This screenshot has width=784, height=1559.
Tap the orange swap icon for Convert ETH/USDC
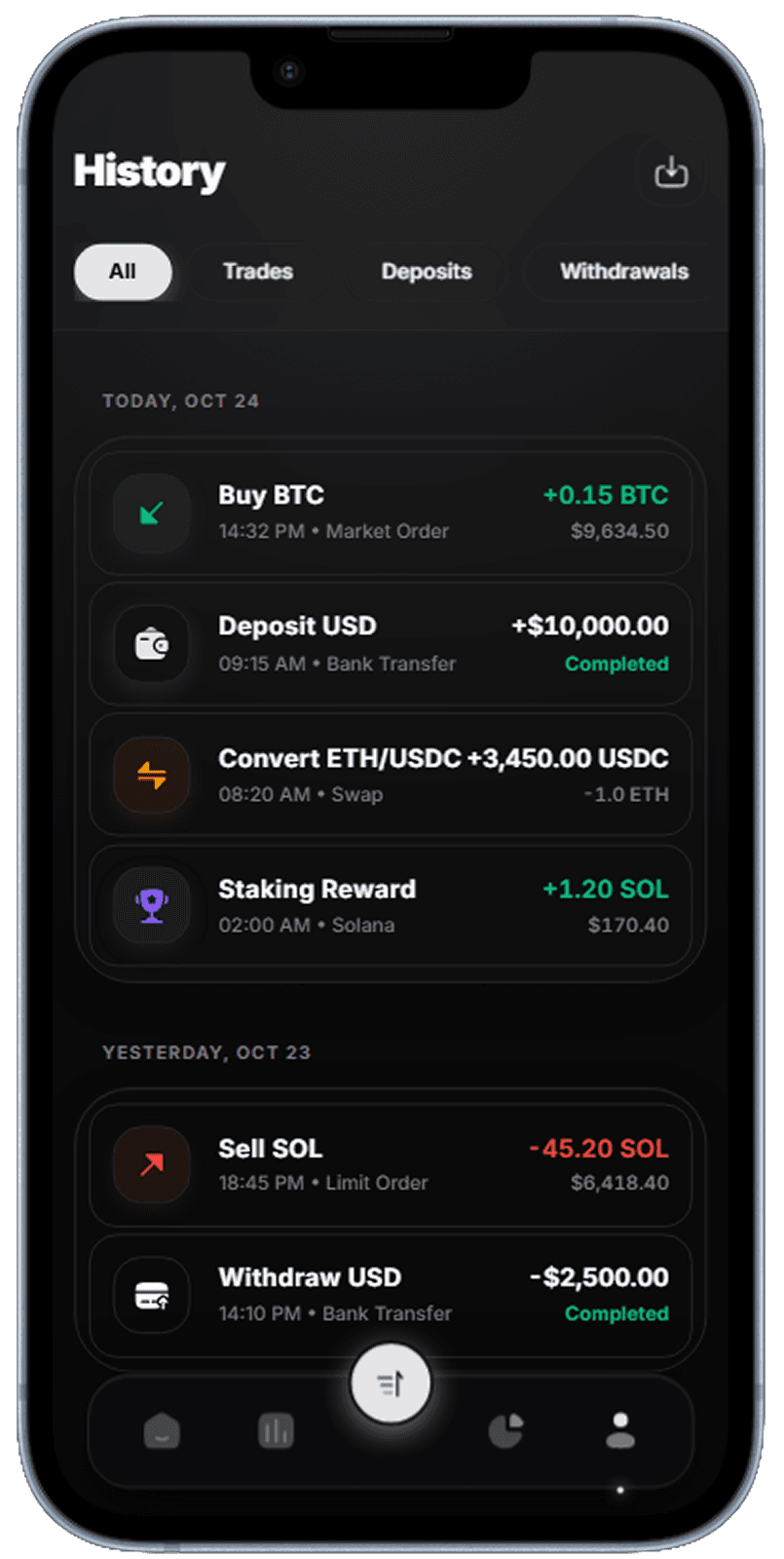(x=151, y=775)
